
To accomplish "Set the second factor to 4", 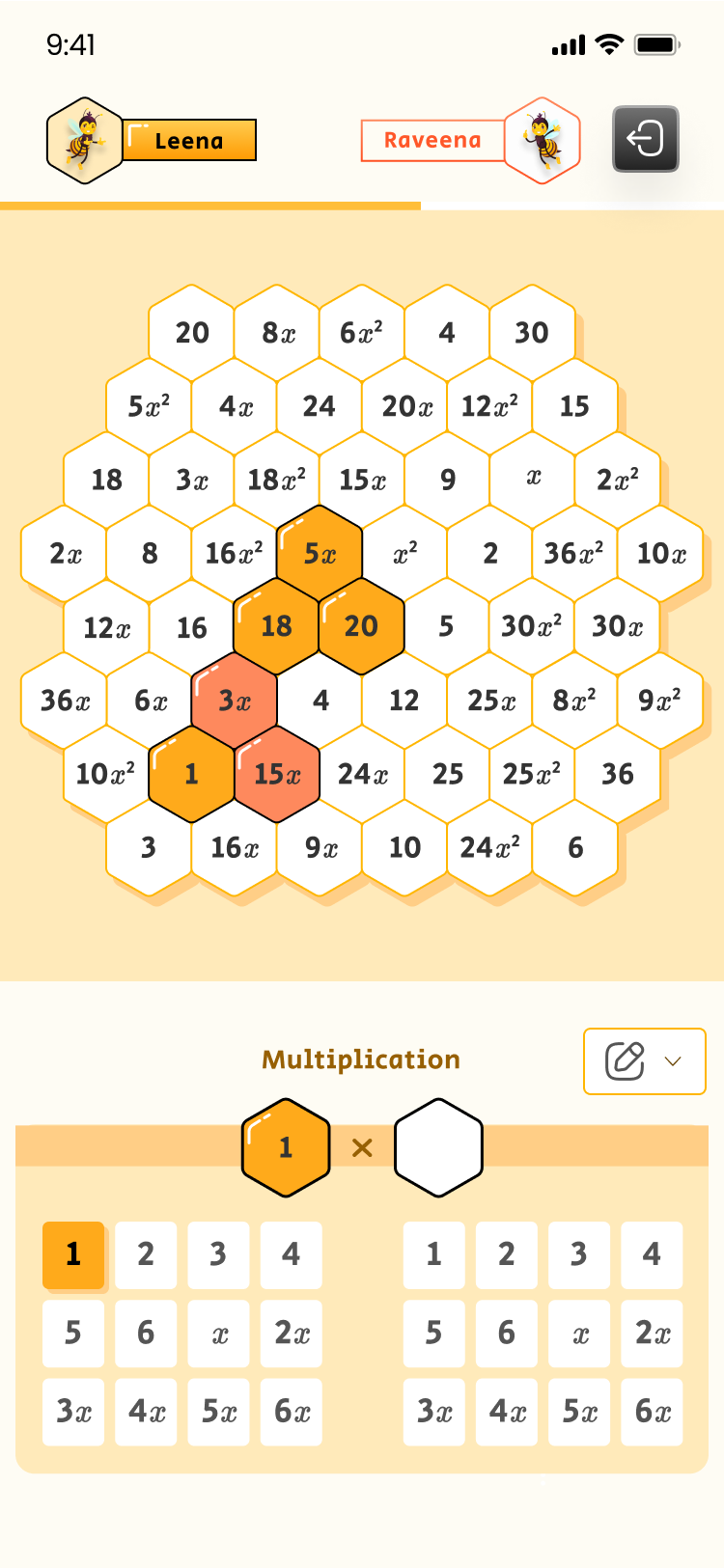I will 652,1254.
